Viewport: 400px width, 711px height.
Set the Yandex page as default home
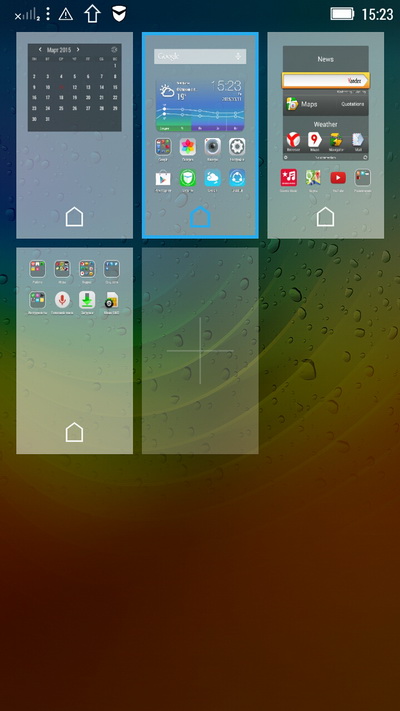325,217
